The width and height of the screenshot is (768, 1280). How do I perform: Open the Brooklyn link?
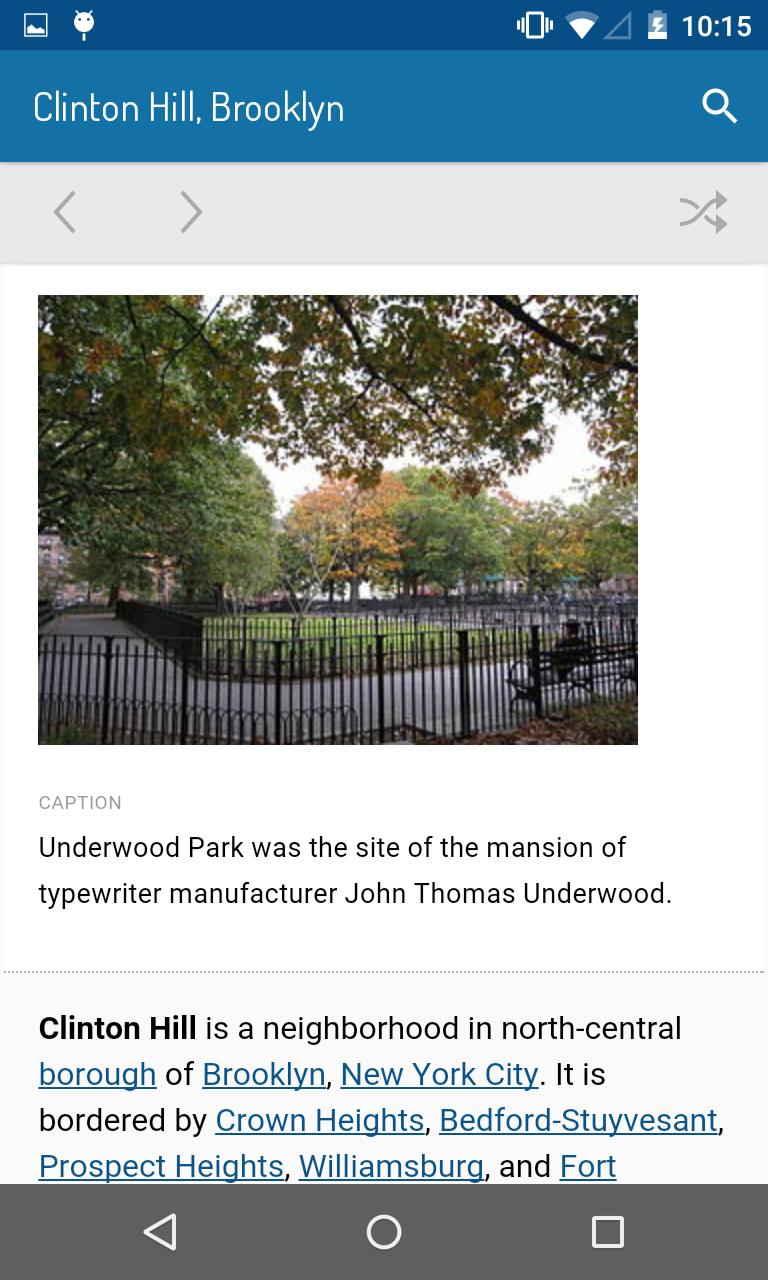[x=264, y=1074]
